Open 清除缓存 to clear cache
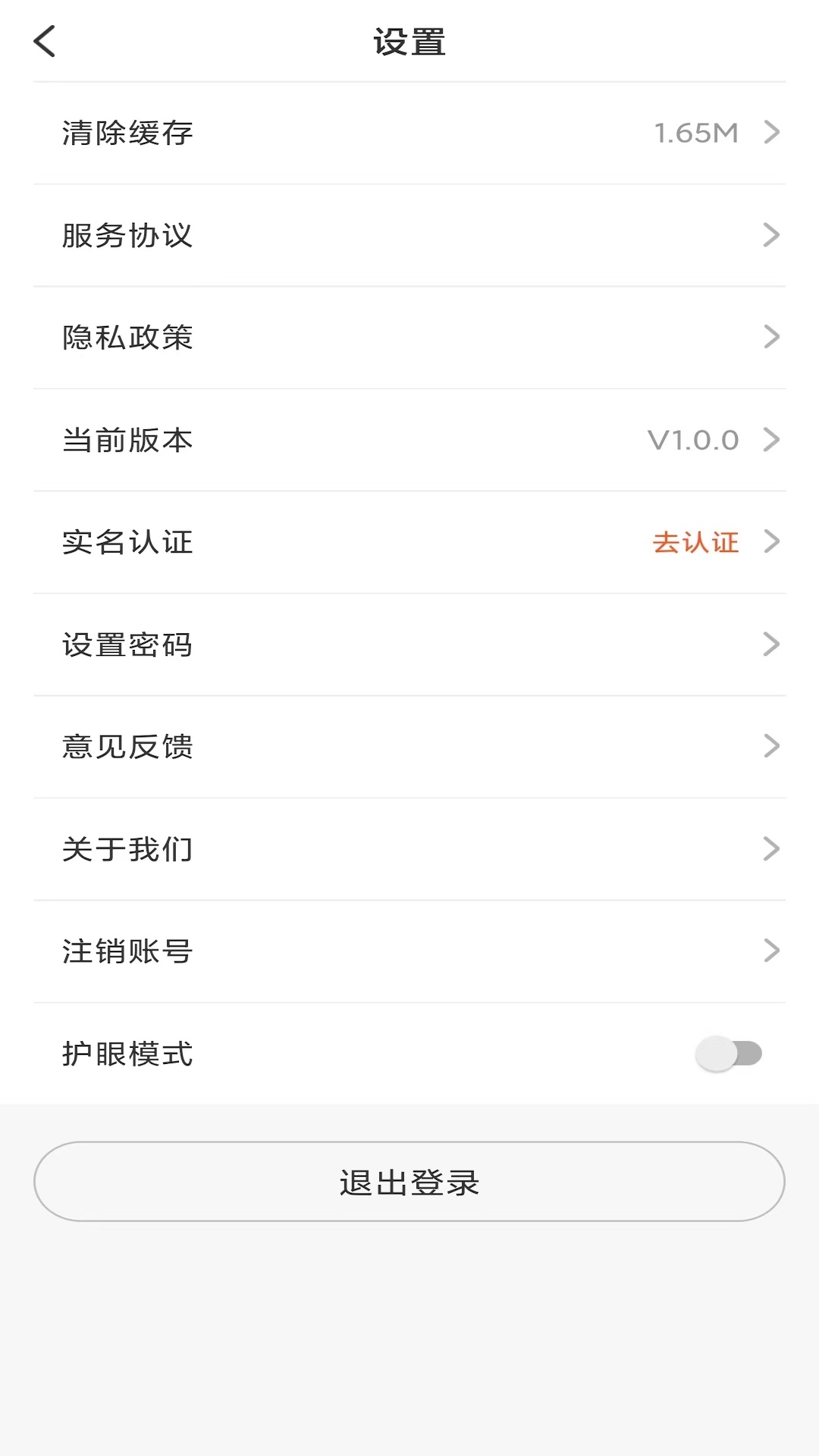 pyautogui.click(x=409, y=133)
